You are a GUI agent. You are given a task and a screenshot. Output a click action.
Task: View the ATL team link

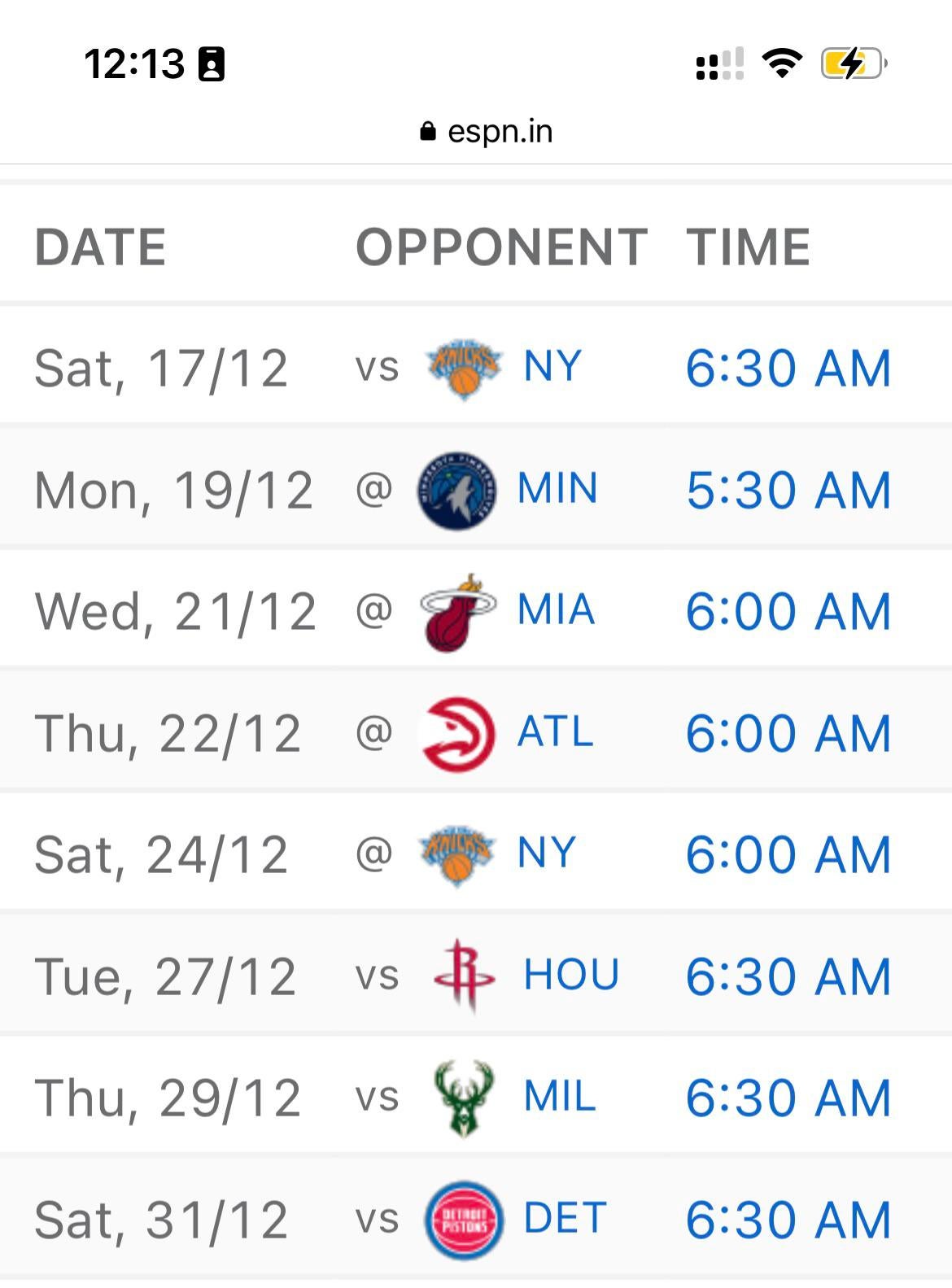(x=555, y=731)
